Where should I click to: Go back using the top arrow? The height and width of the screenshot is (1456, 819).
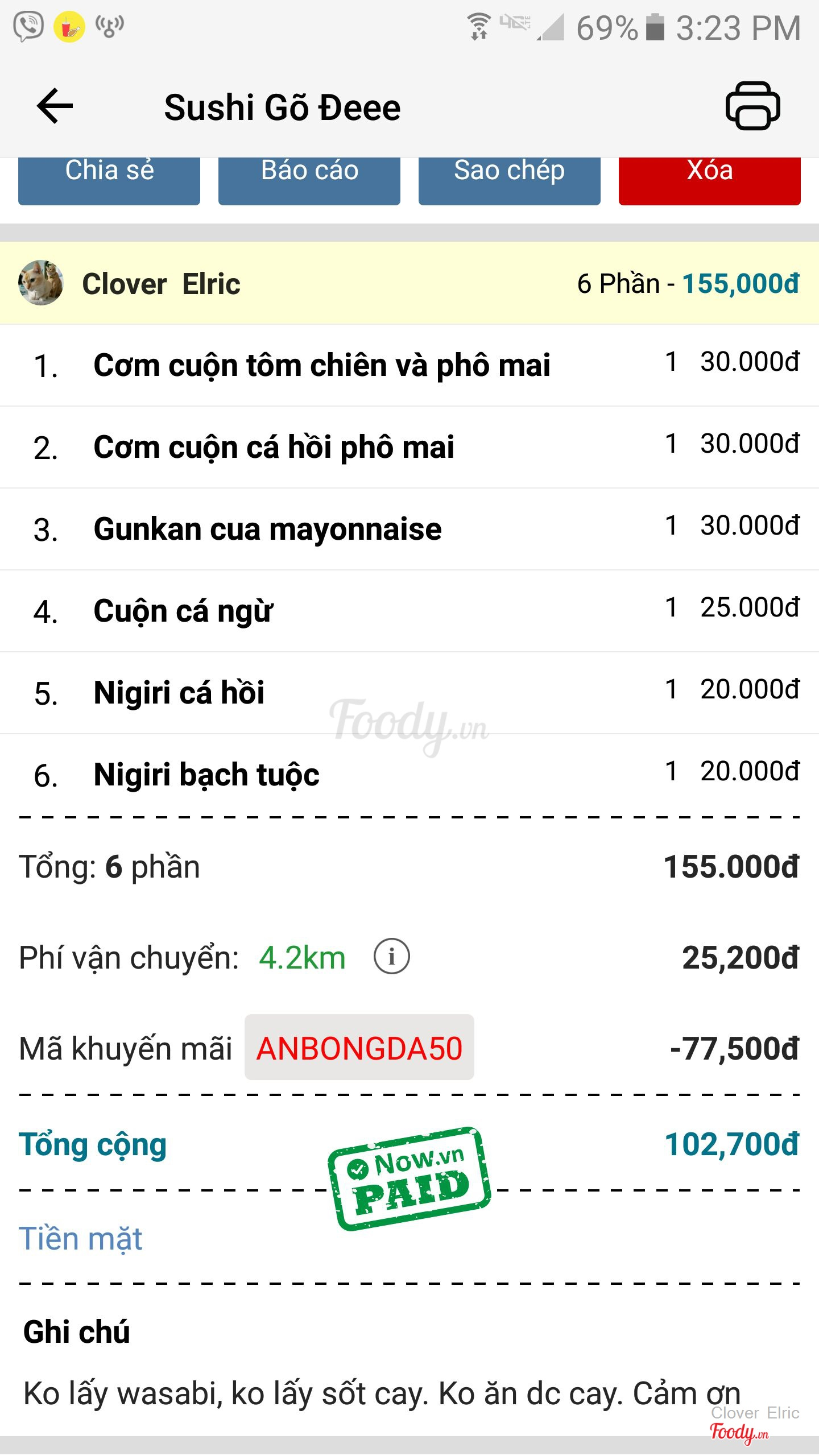[x=55, y=106]
